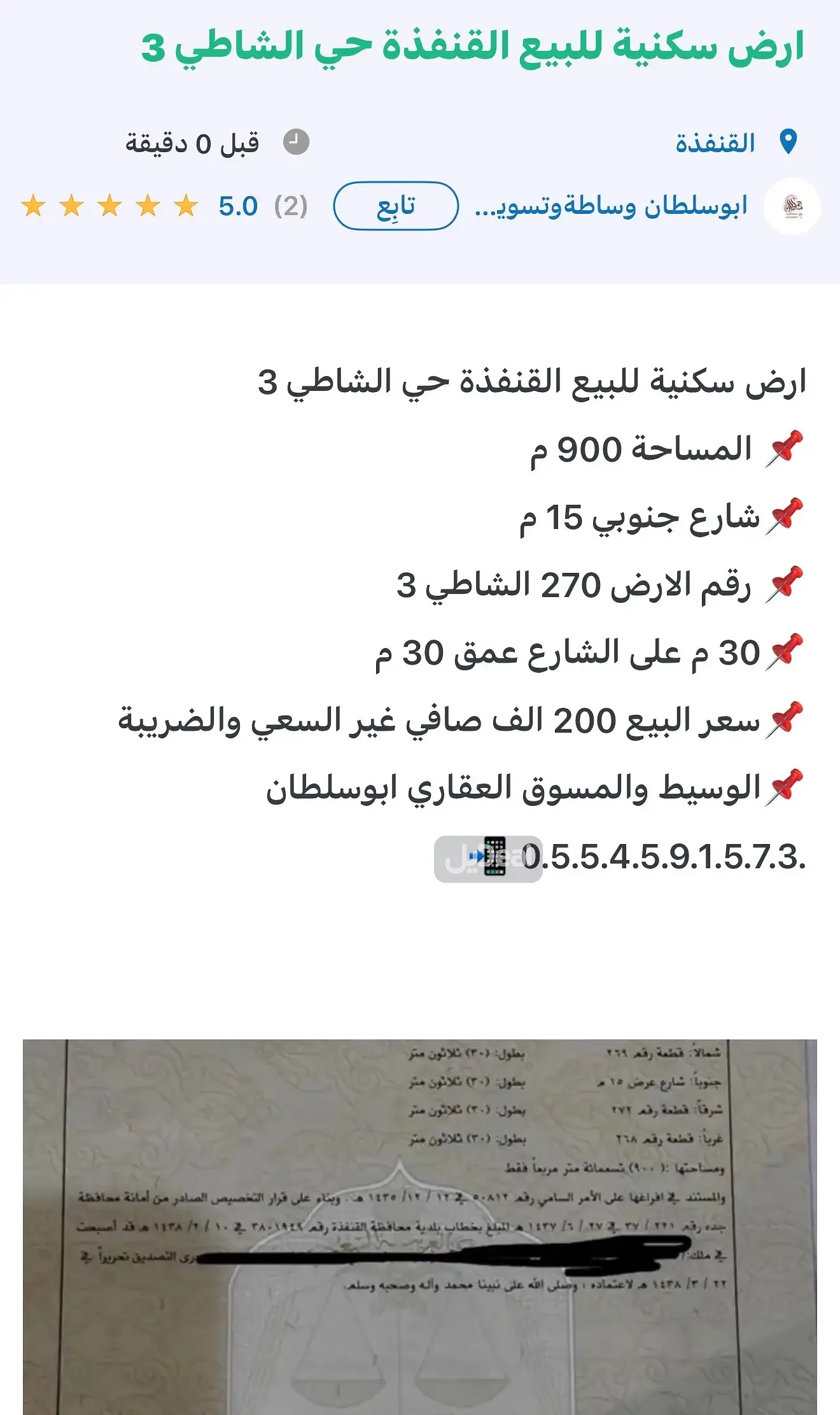The height and width of the screenshot is (1415, 840).
Task: Tap the seller's profile avatar
Action: 792,206
